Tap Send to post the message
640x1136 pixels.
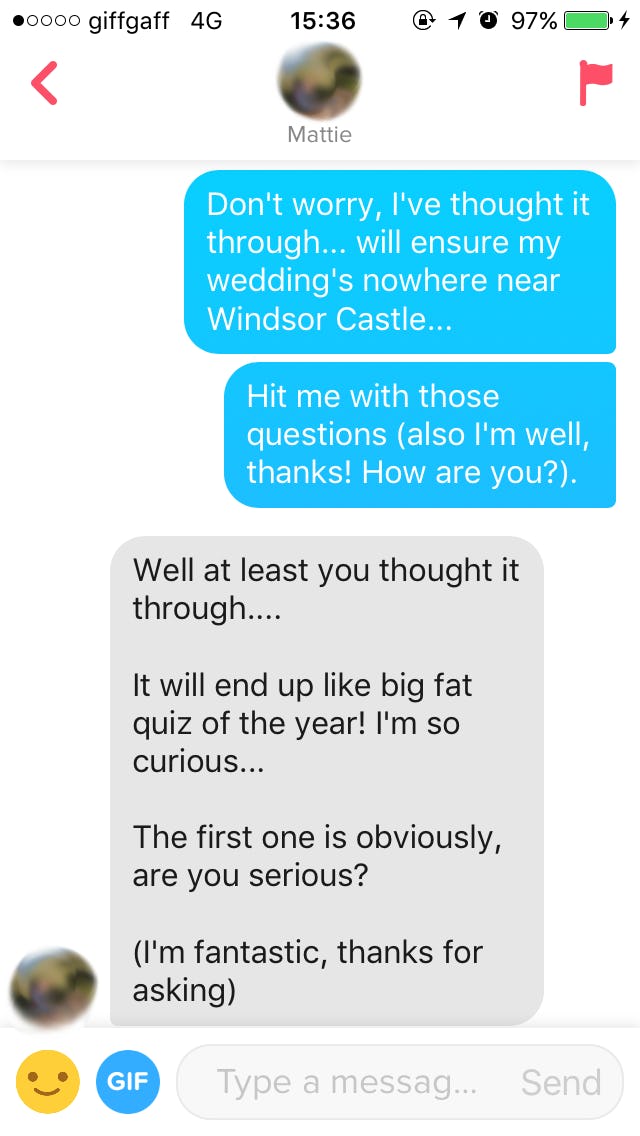pos(560,1082)
